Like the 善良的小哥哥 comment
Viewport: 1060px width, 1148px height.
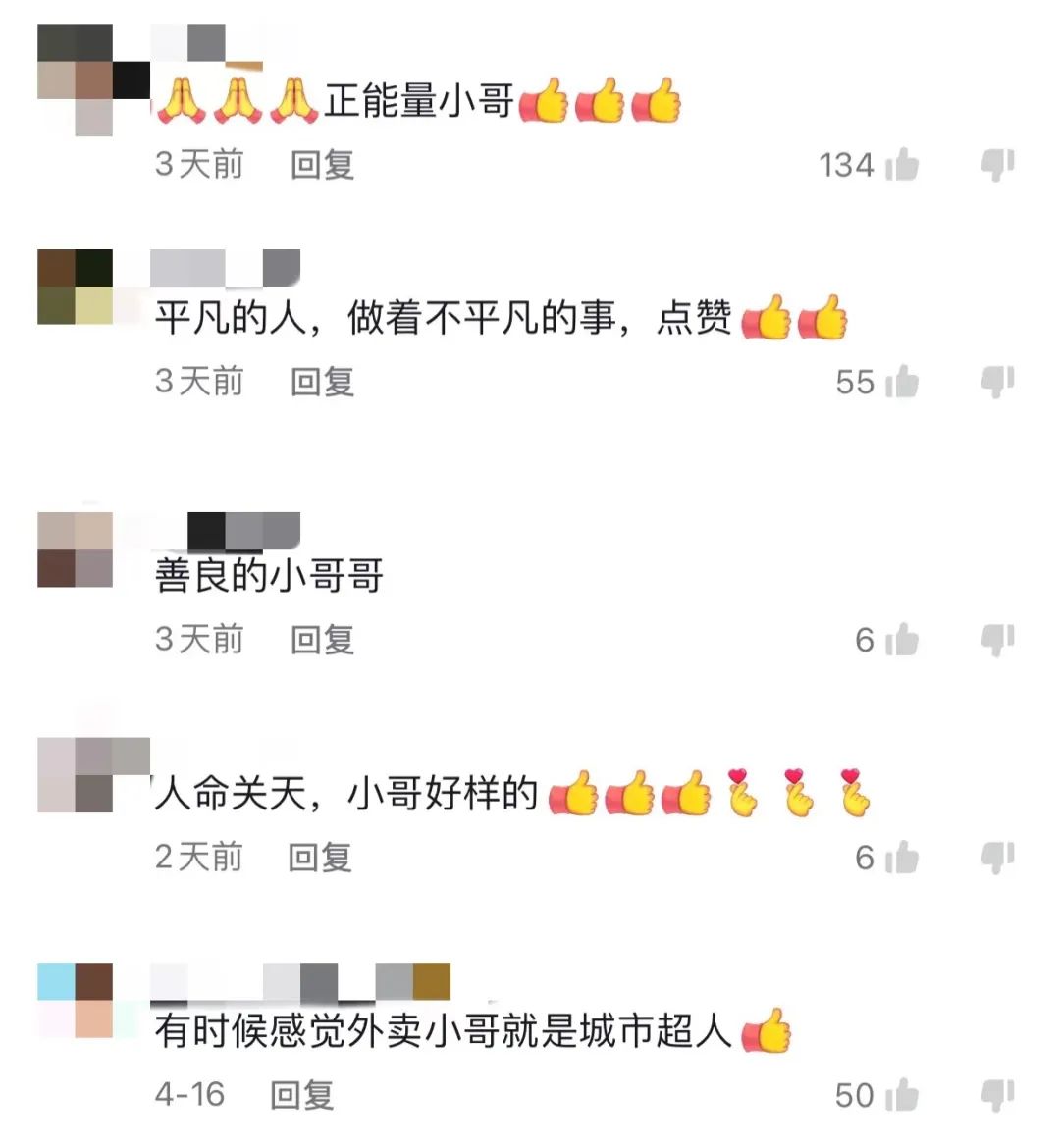[902, 640]
